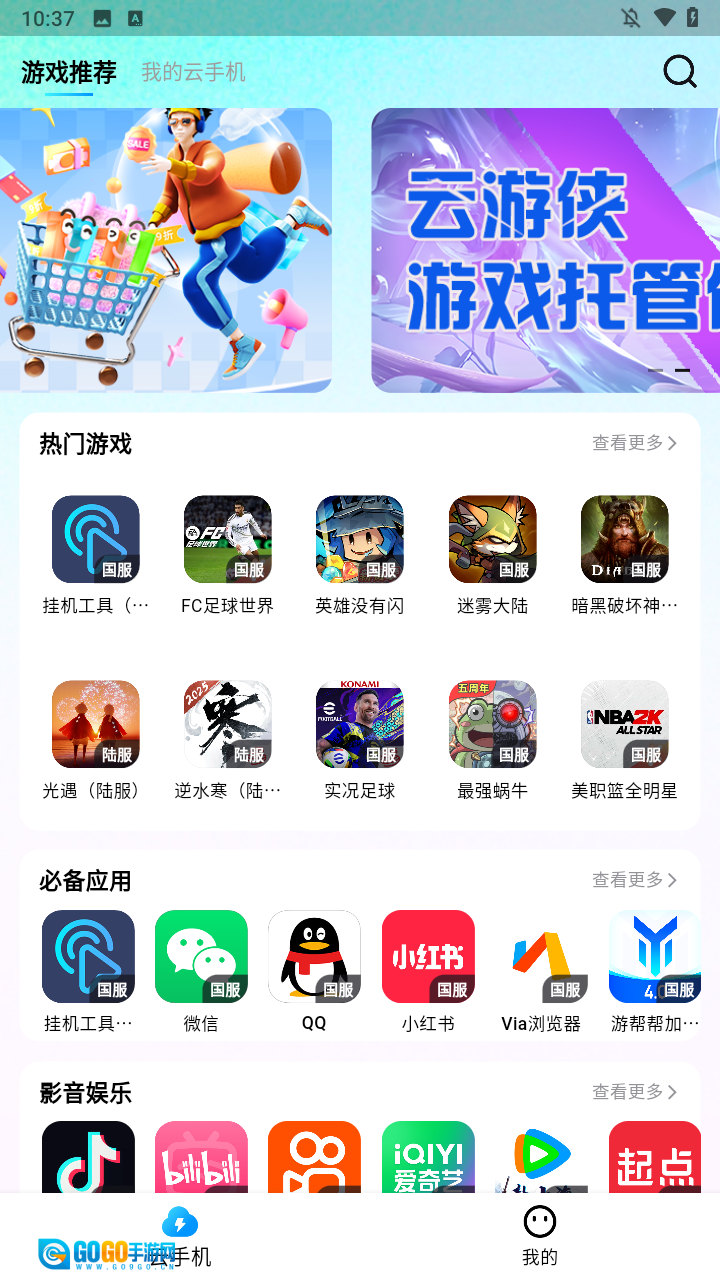Open 微信 app

(x=201, y=956)
